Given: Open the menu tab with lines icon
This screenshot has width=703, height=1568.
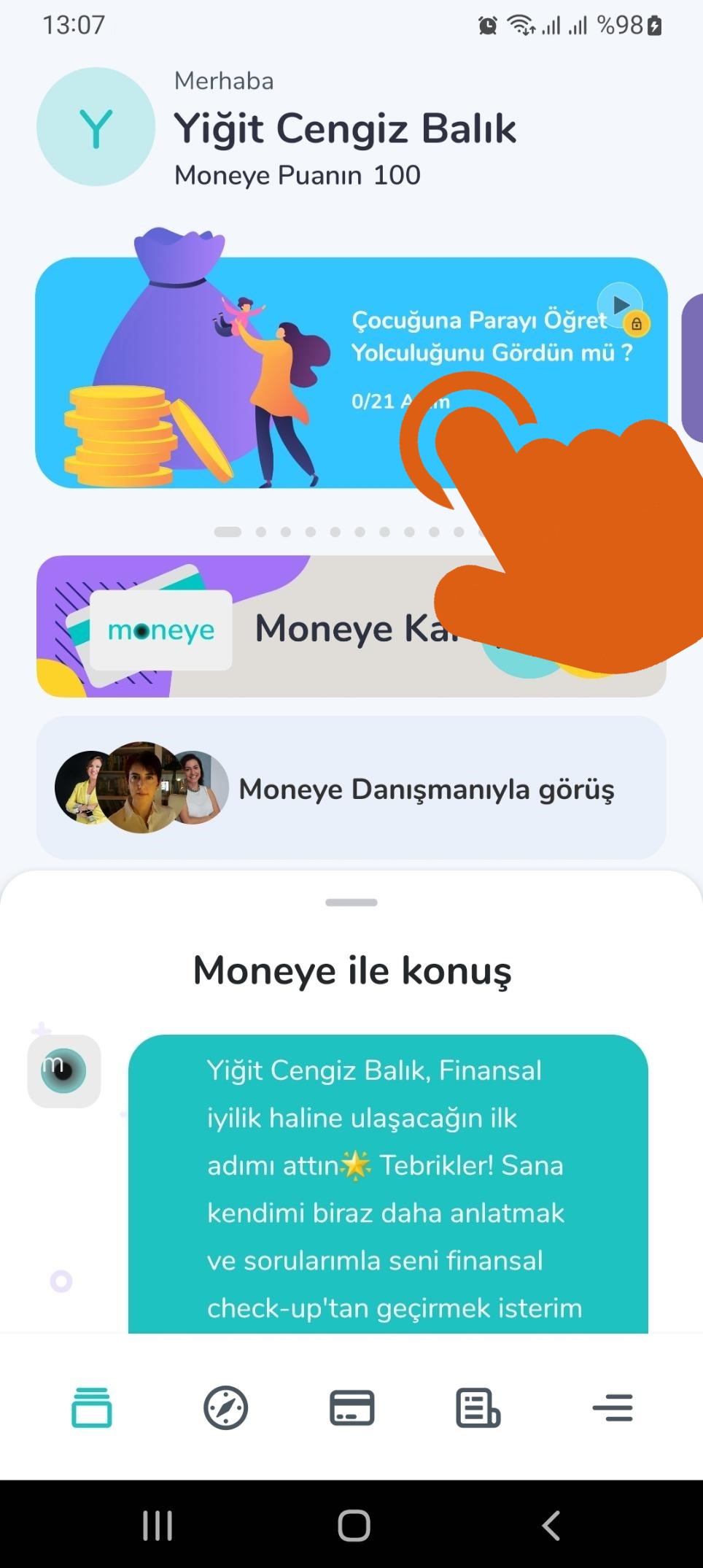Looking at the screenshot, I should click(x=613, y=1407).
